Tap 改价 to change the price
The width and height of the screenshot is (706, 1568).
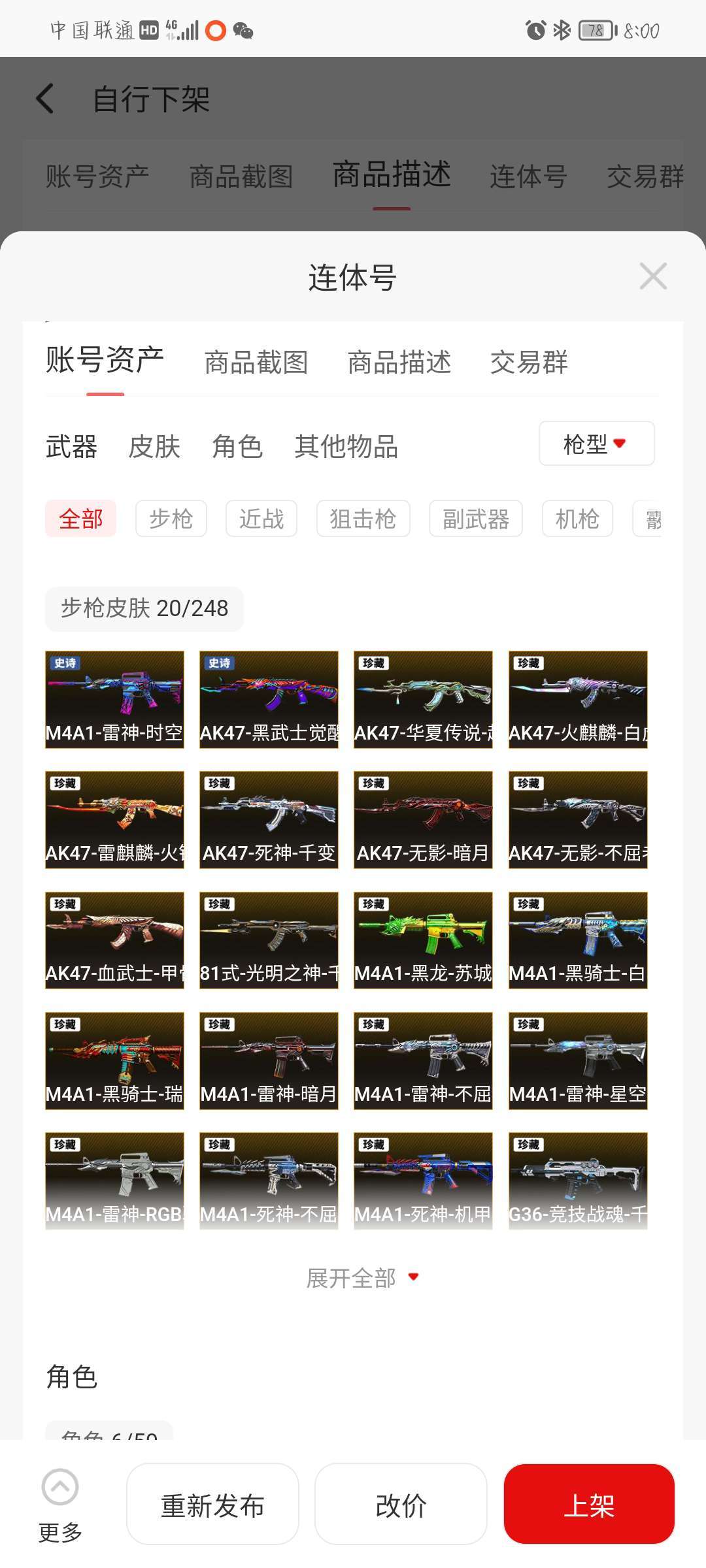401,1505
